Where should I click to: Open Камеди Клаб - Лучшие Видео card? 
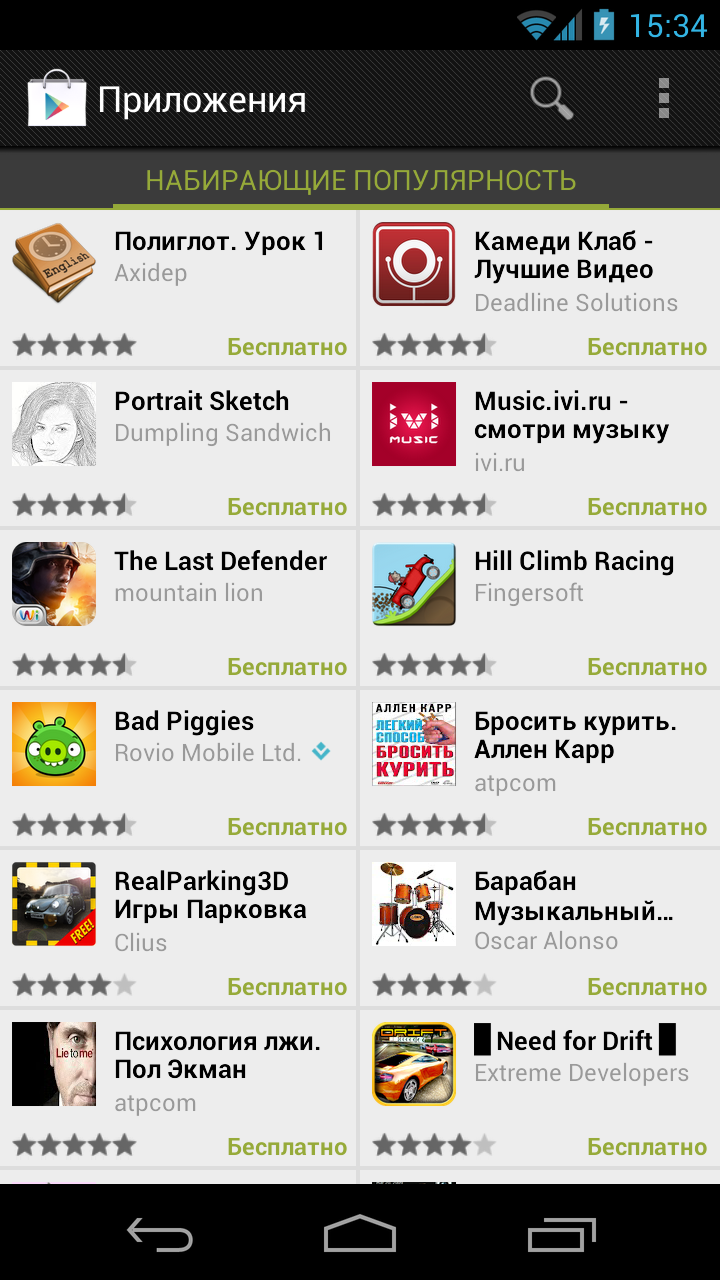click(x=540, y=288)
